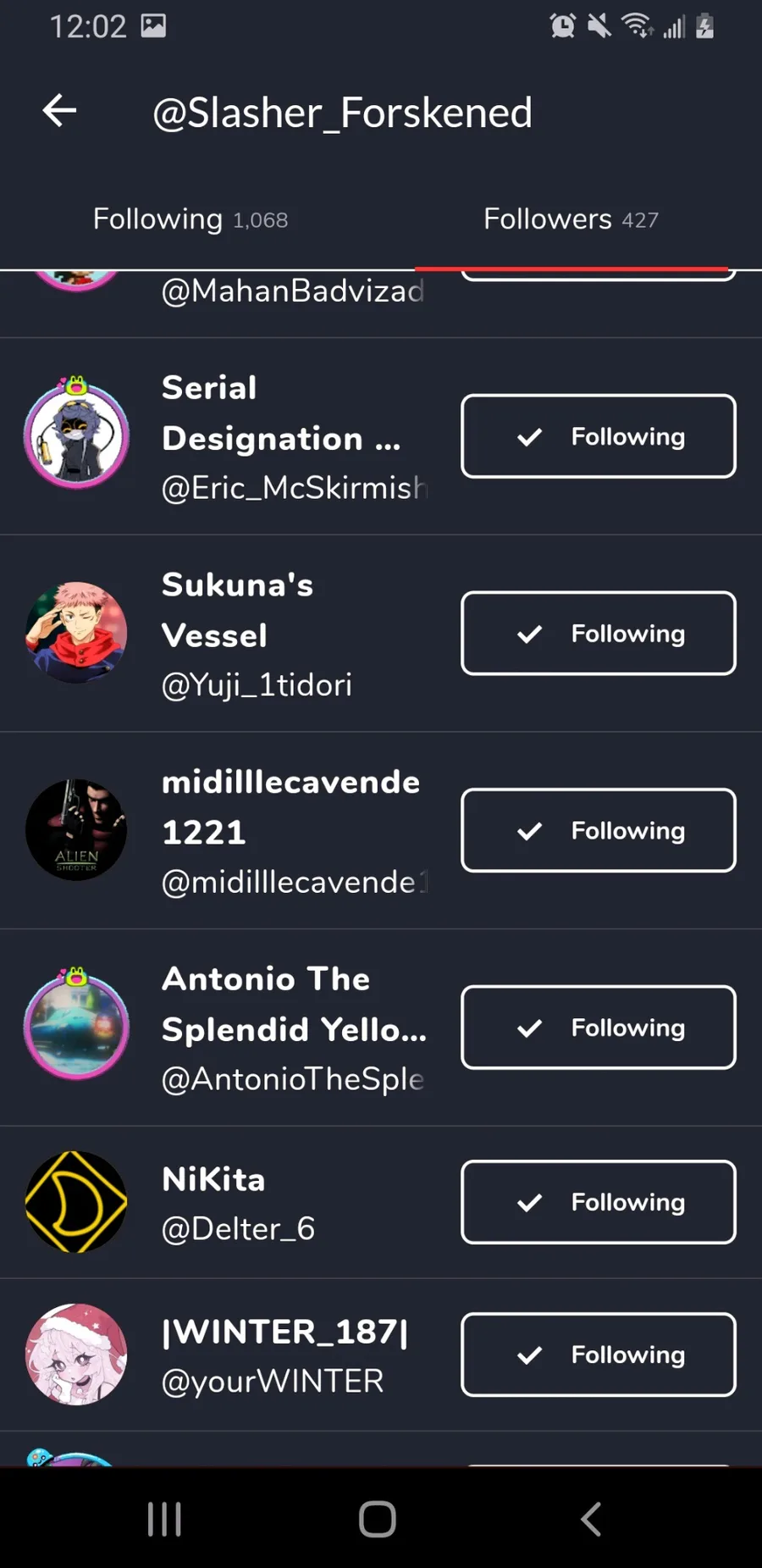Go back using the top arrow

click(59, 111)
